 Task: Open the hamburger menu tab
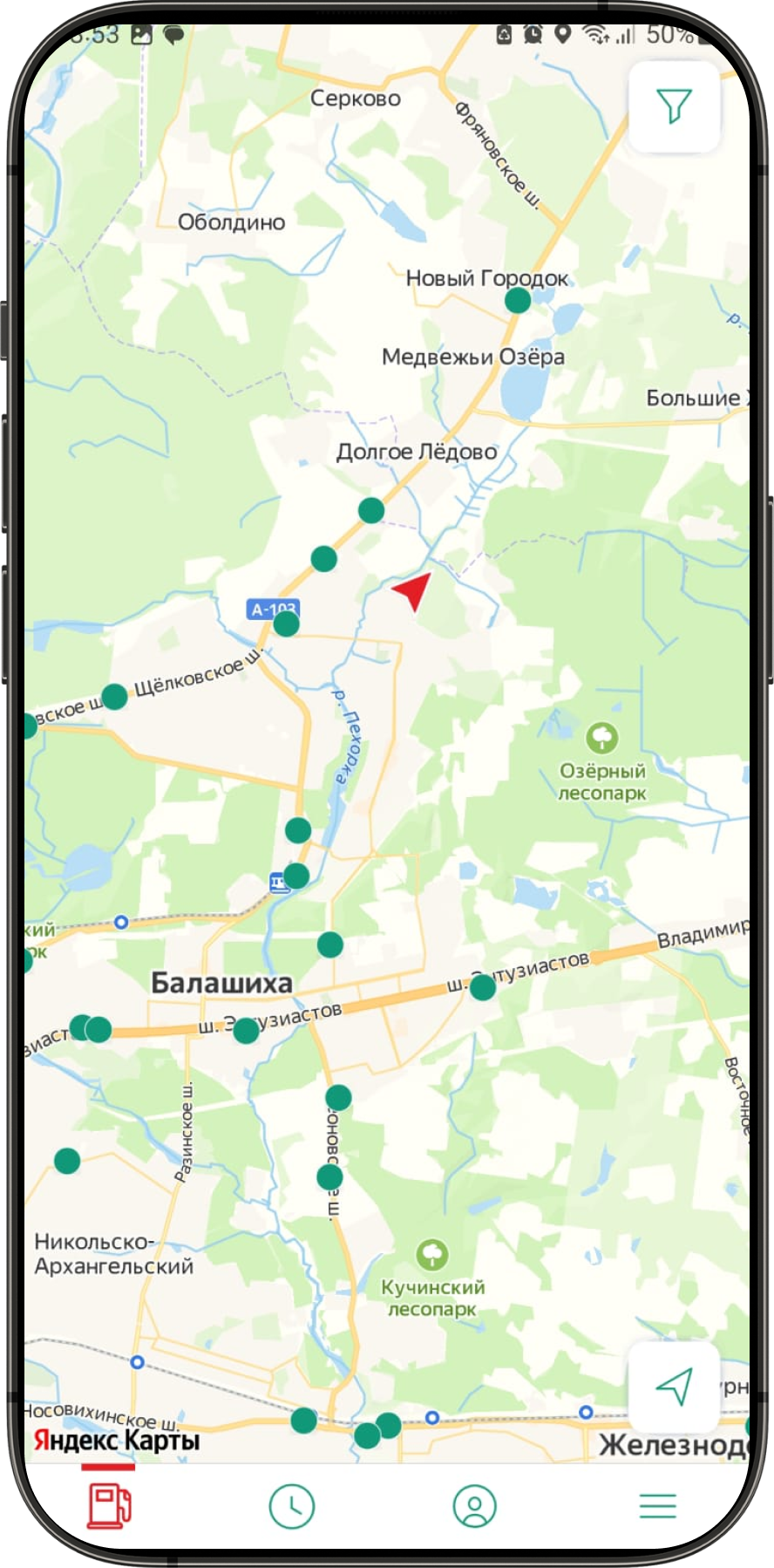(x=657, y=1506)
